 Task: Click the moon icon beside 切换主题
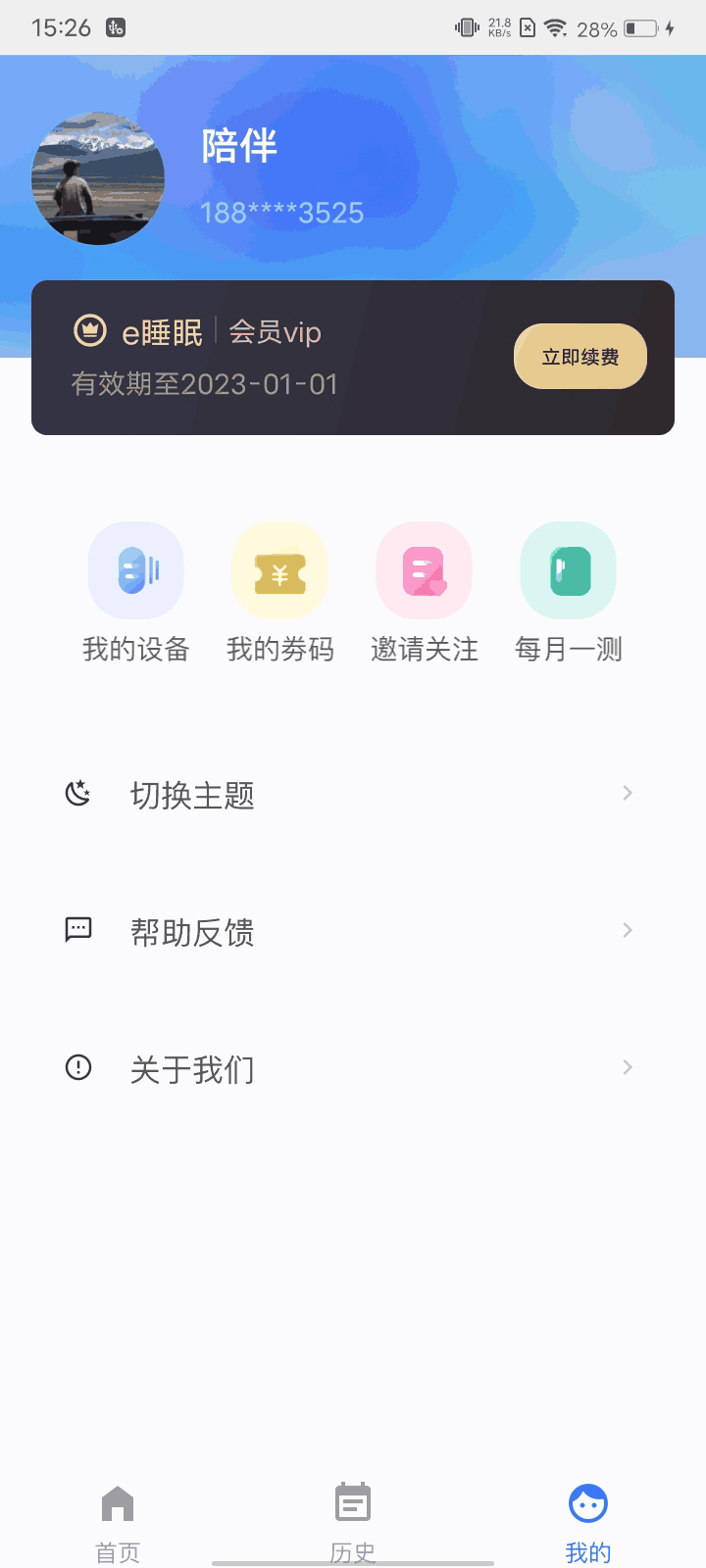click(x=78, y=793)
